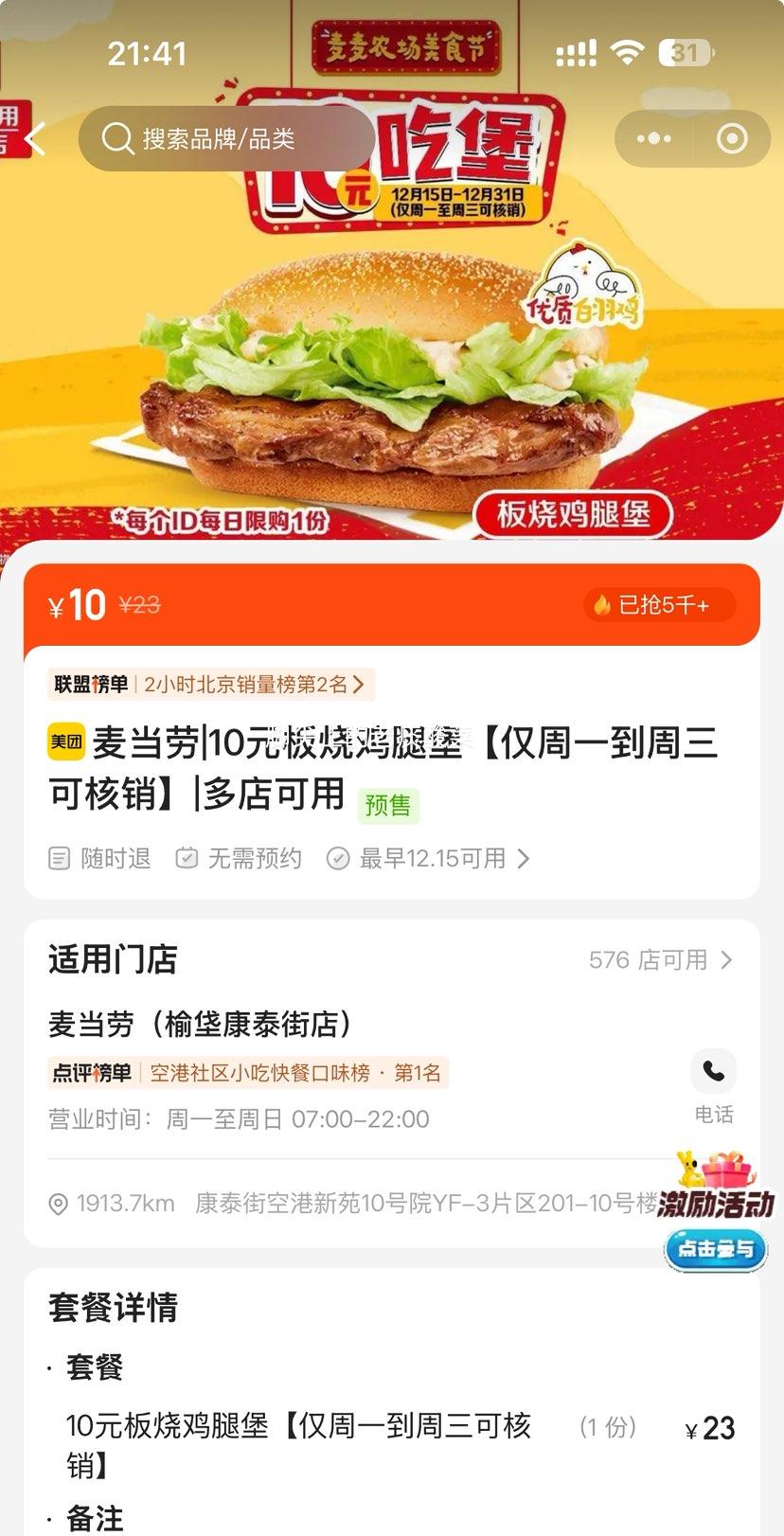Tap the 随时退 refund policy icon
Viewport: 784px width, 1536px height.
click(x=59, y=858)
